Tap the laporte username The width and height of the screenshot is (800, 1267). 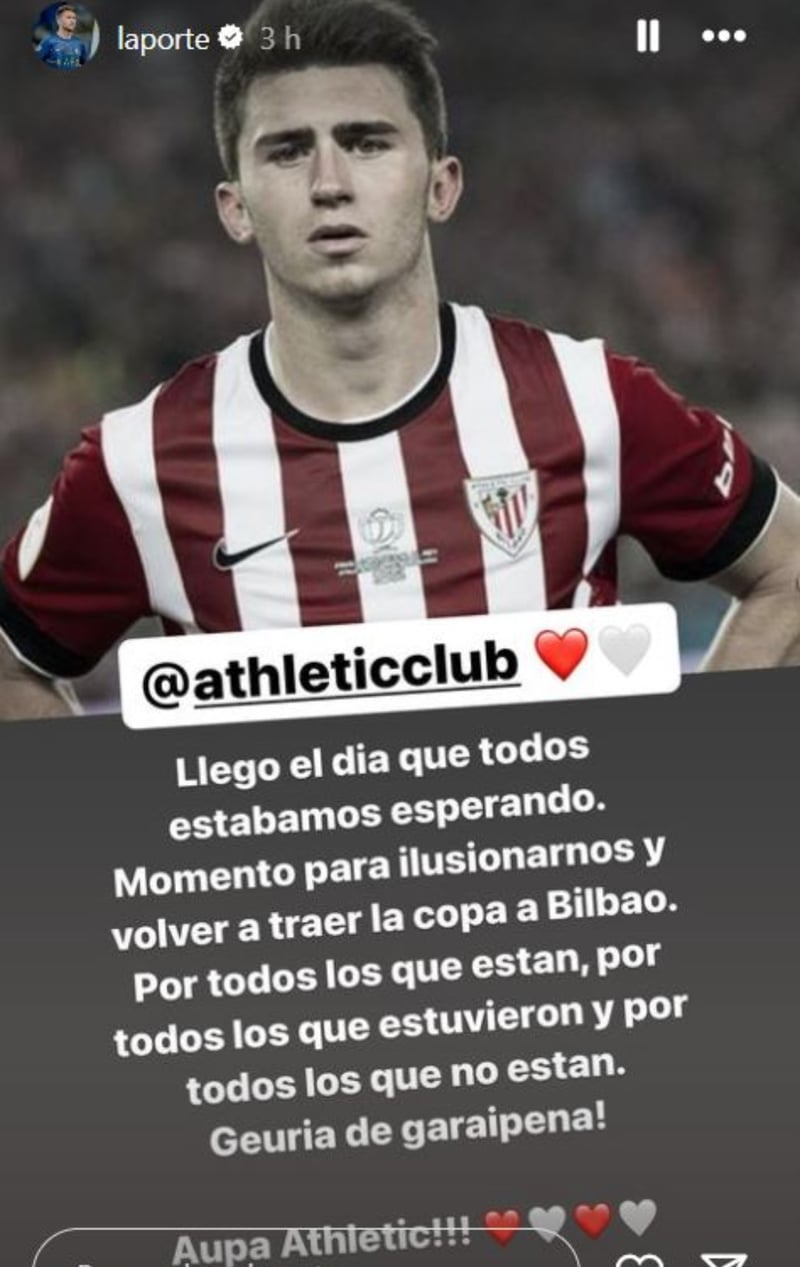tap(163, 39)
